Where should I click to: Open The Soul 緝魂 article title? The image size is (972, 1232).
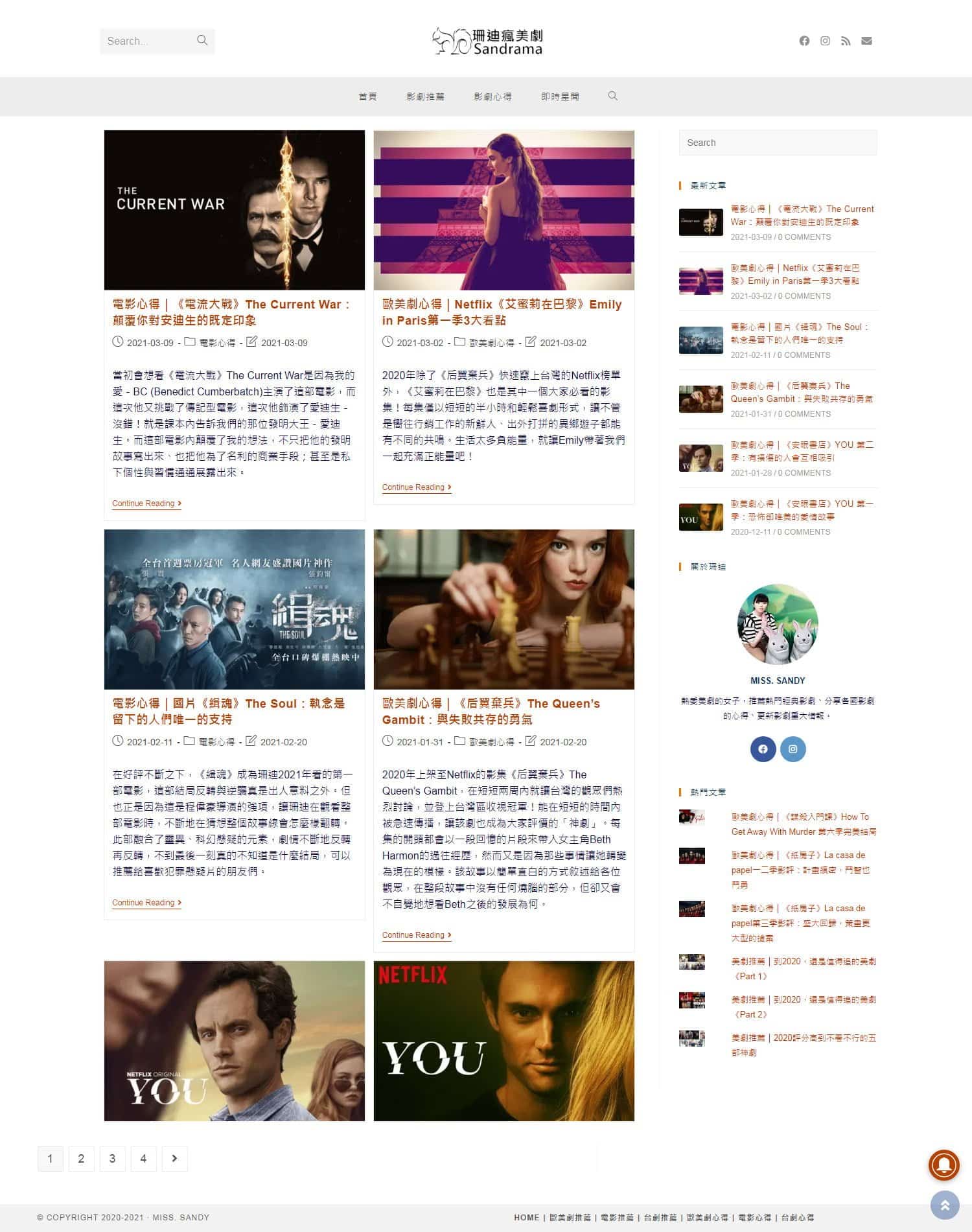pos(228,711)
